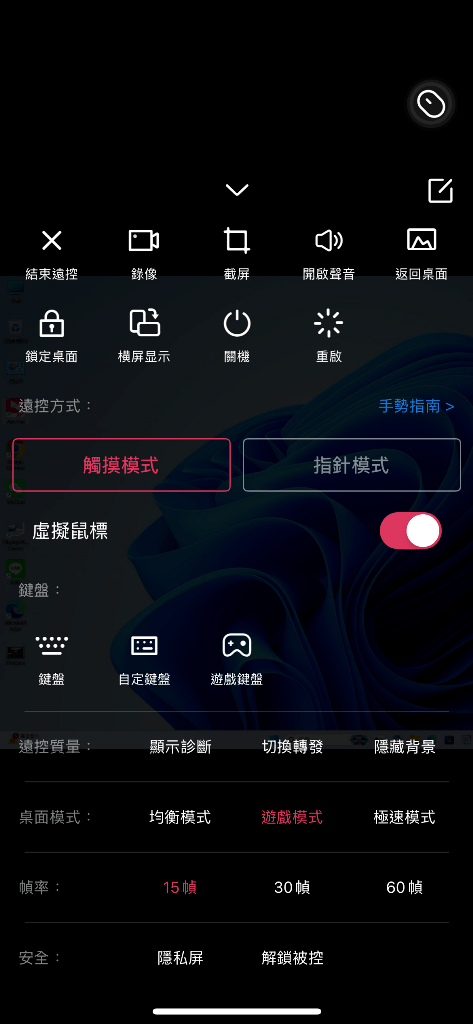Open the 手勢指南 gesture guide link
473x1024 pixels.
pyautogui.click(x=416, y=406)
